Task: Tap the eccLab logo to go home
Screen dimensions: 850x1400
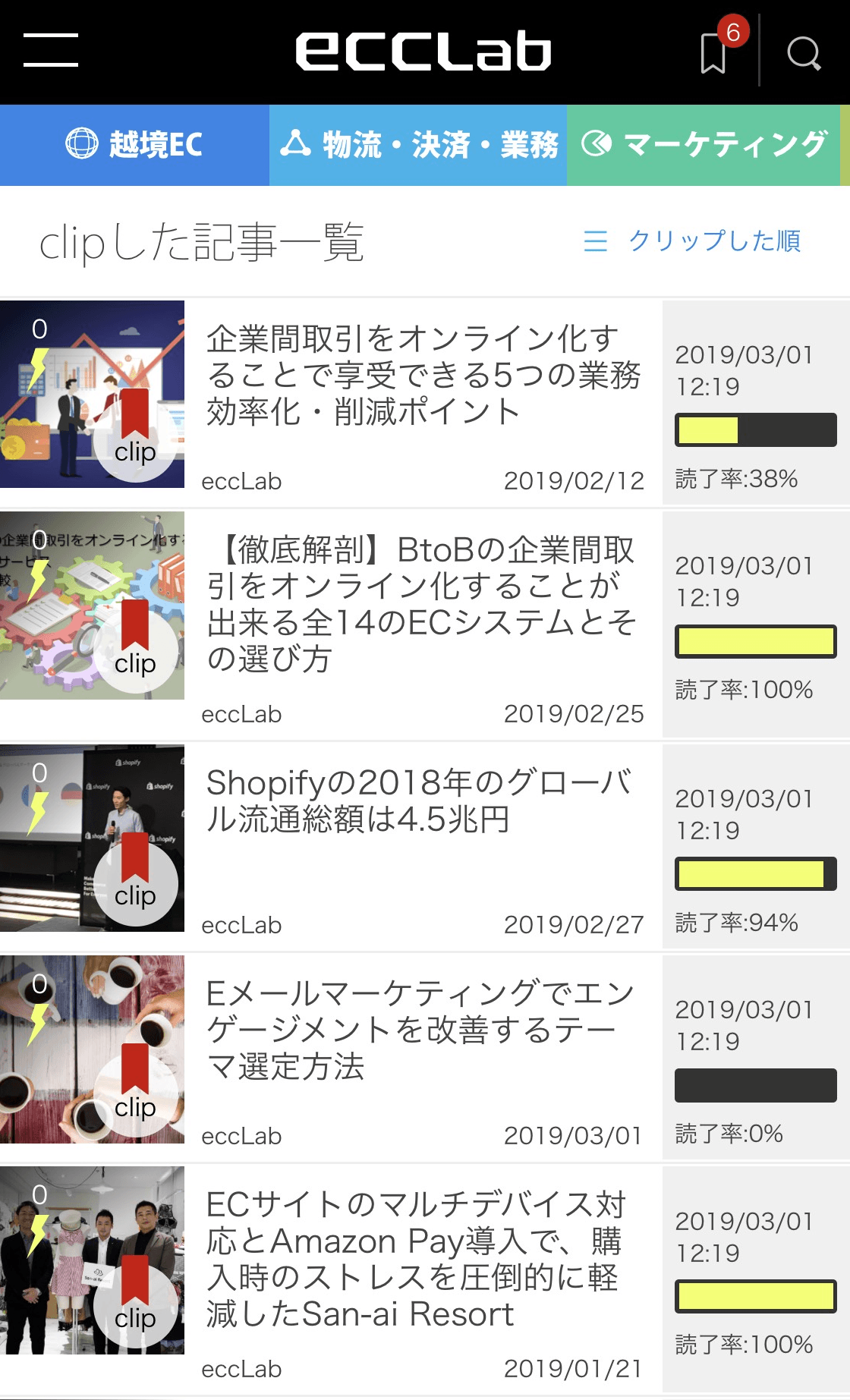Action: [x=423, y=51]
